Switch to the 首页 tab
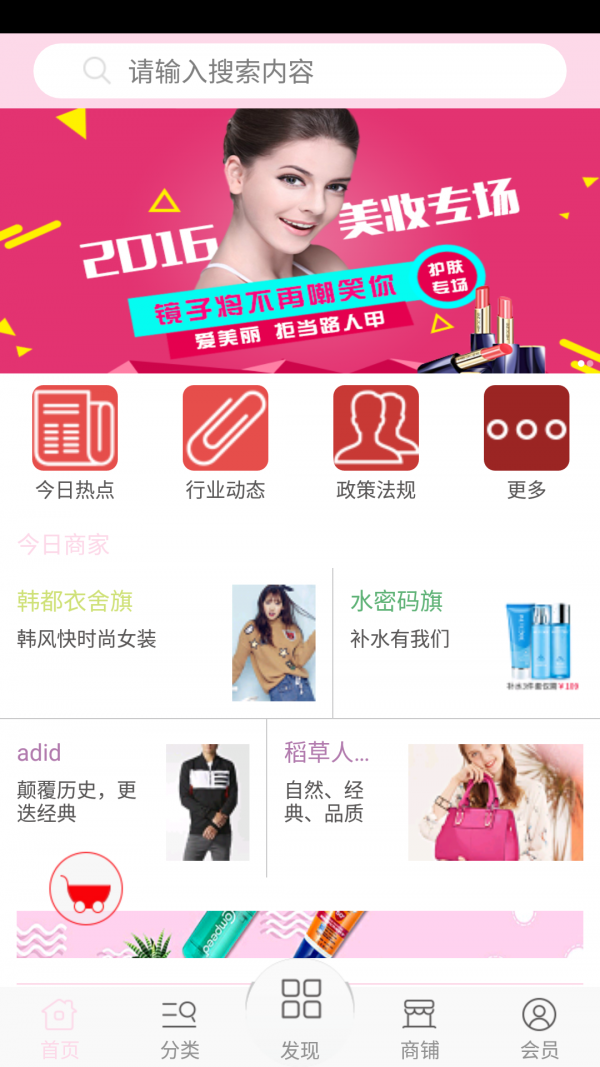 [x=60, y=1028]
